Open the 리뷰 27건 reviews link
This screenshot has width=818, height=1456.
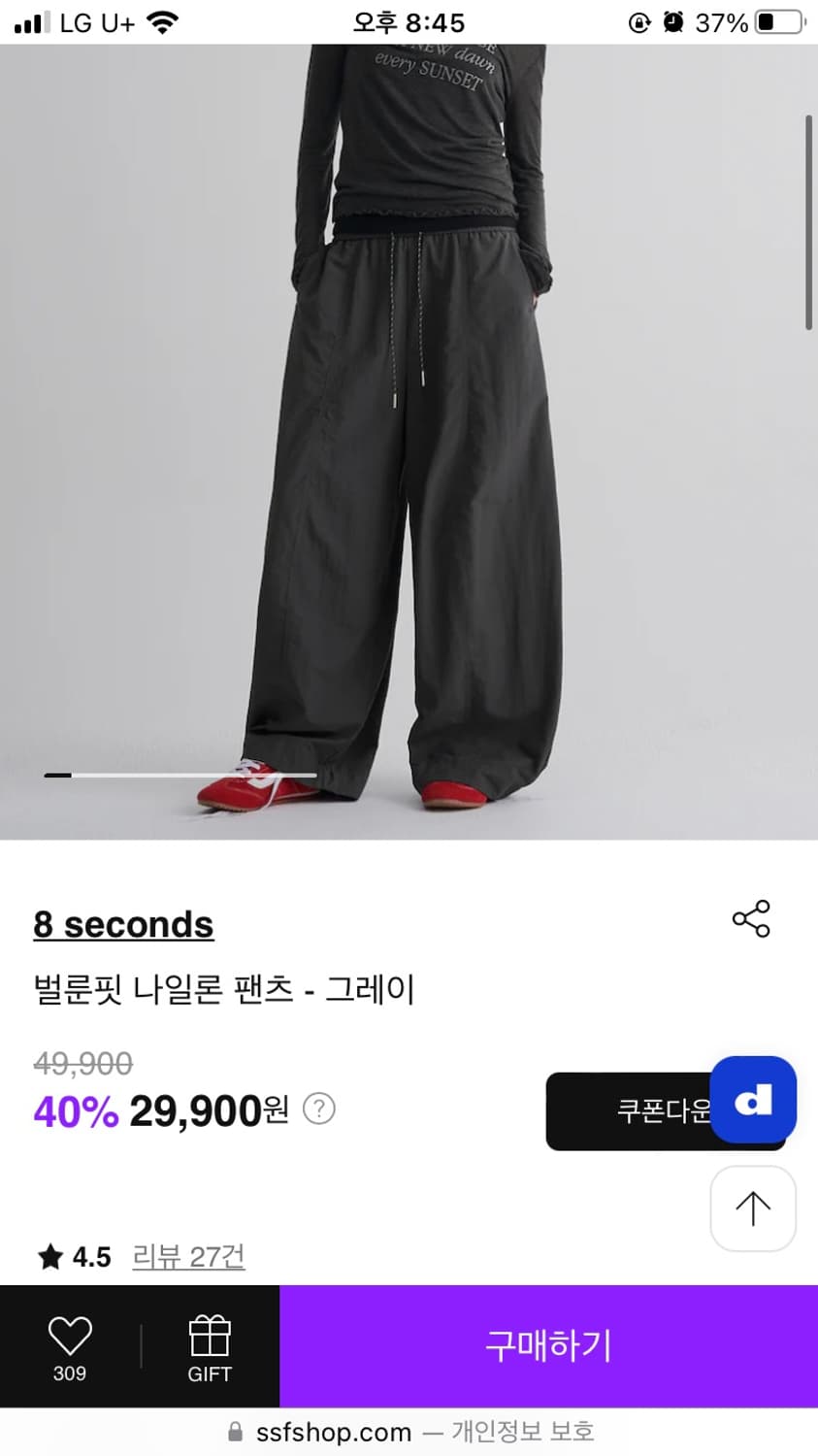(x=188, y=1256)
